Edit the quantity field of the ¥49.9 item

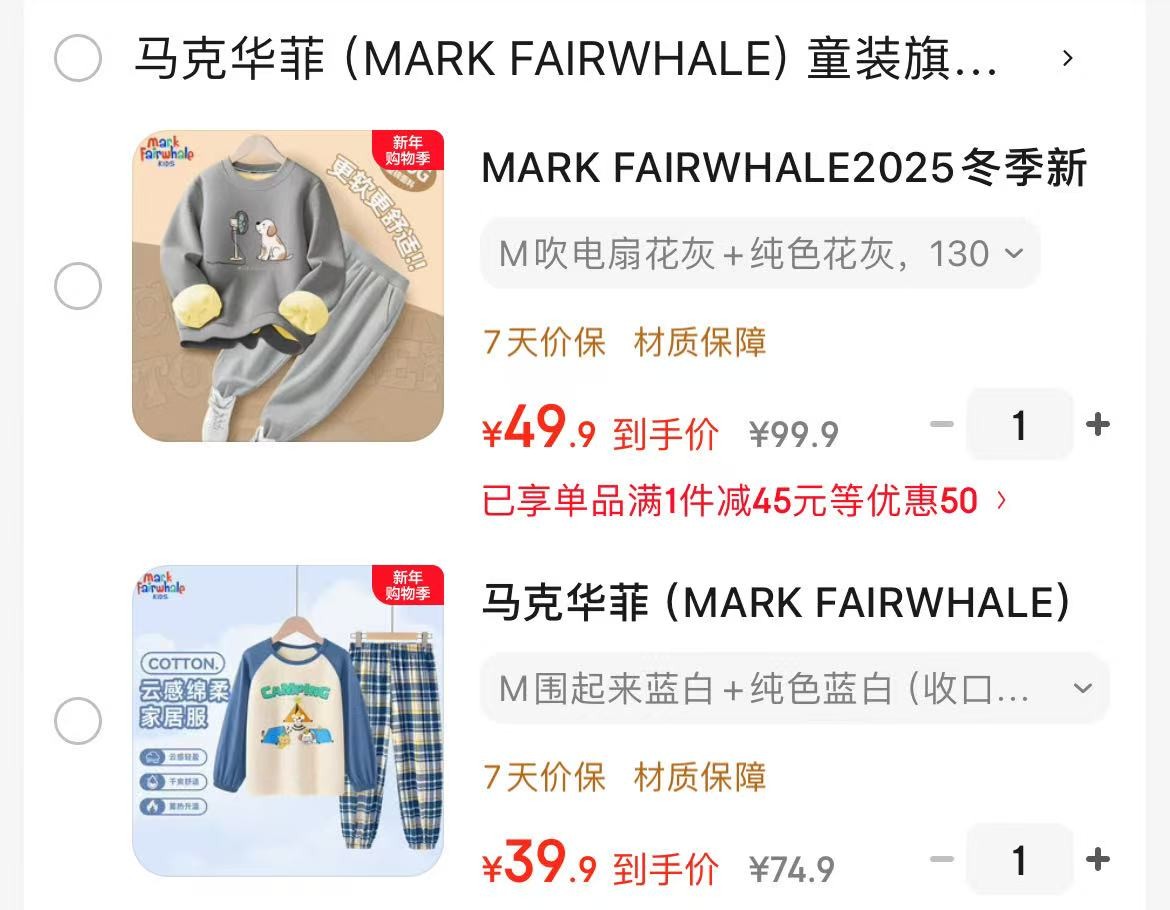click(1019, 424)
